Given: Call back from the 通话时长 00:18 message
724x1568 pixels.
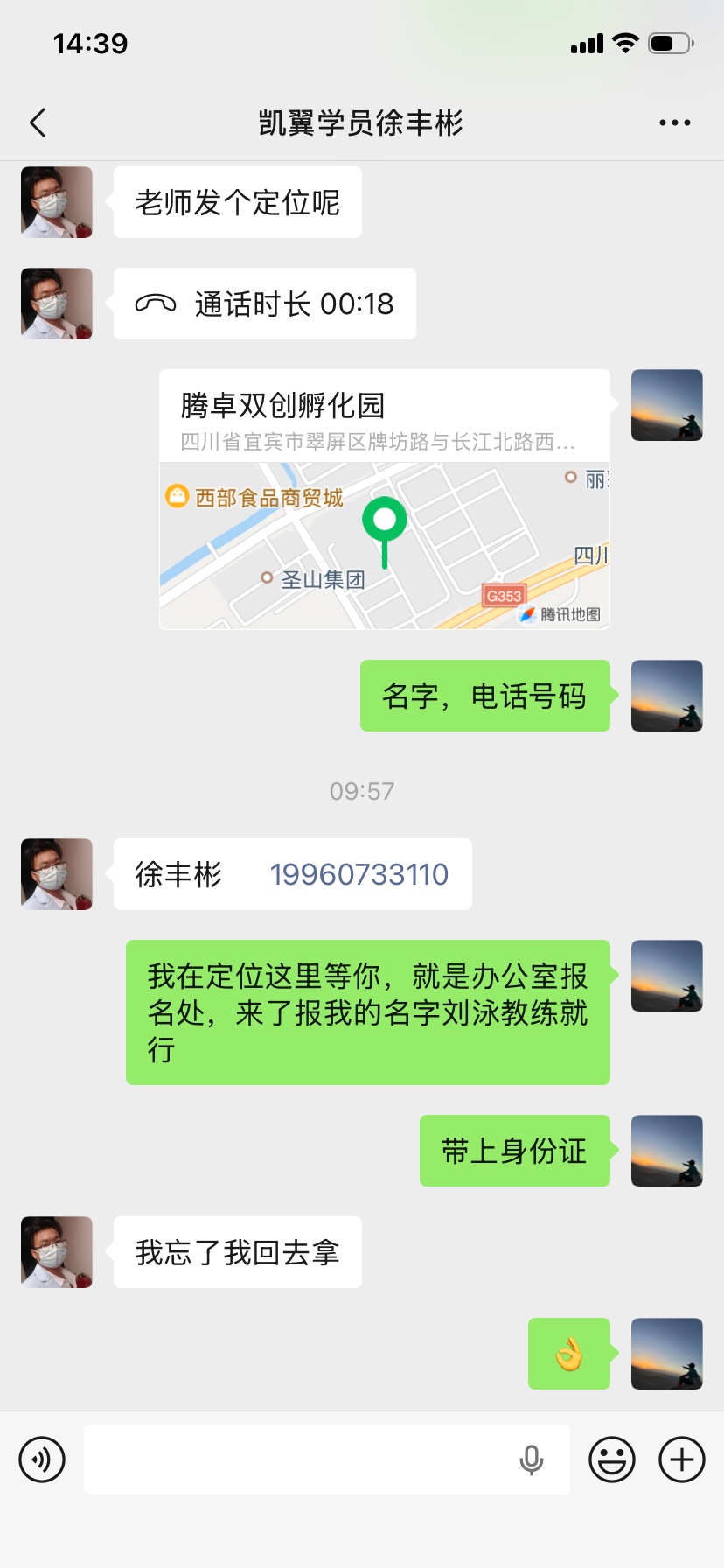Looking at the screenshot, I should [x=265, y=304].
